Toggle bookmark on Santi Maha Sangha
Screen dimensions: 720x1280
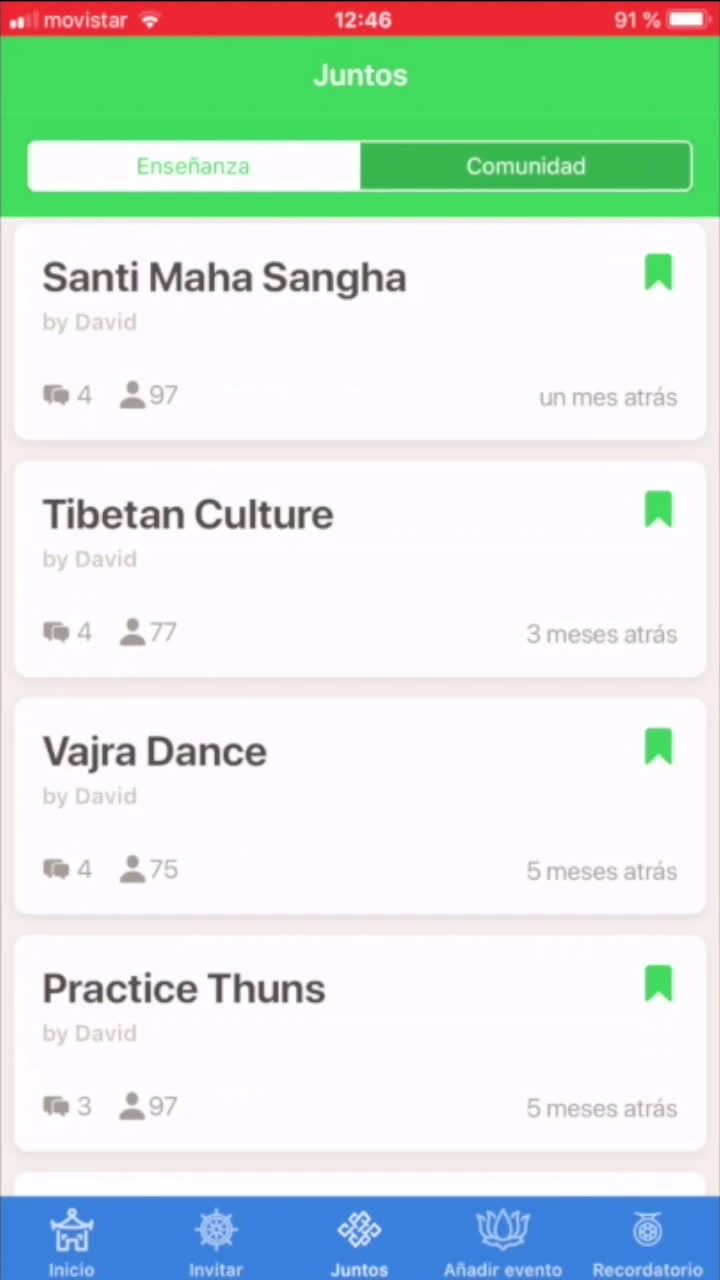[x=658, y=273]
